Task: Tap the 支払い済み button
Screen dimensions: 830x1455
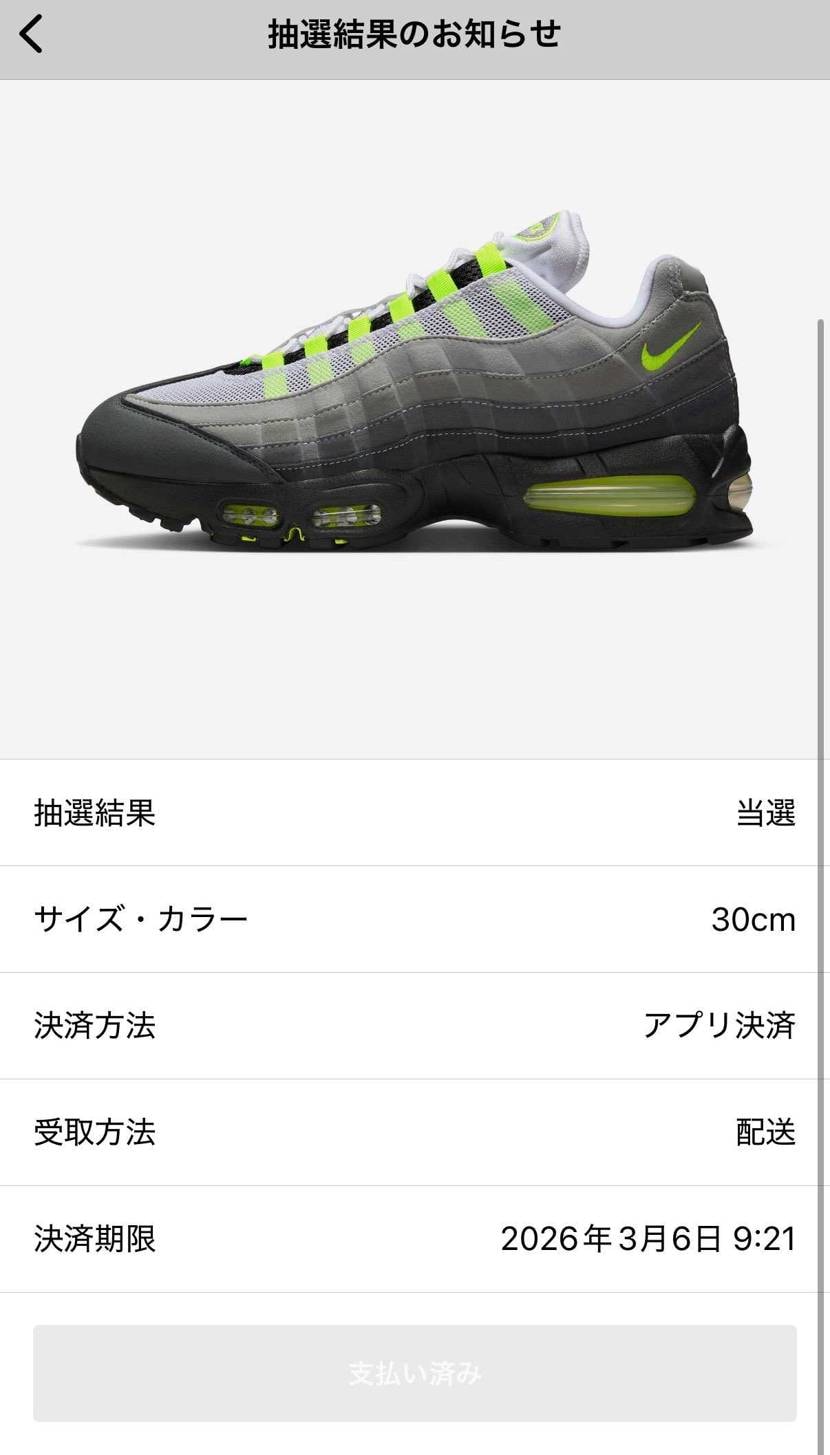Action: pos(415,1373)
